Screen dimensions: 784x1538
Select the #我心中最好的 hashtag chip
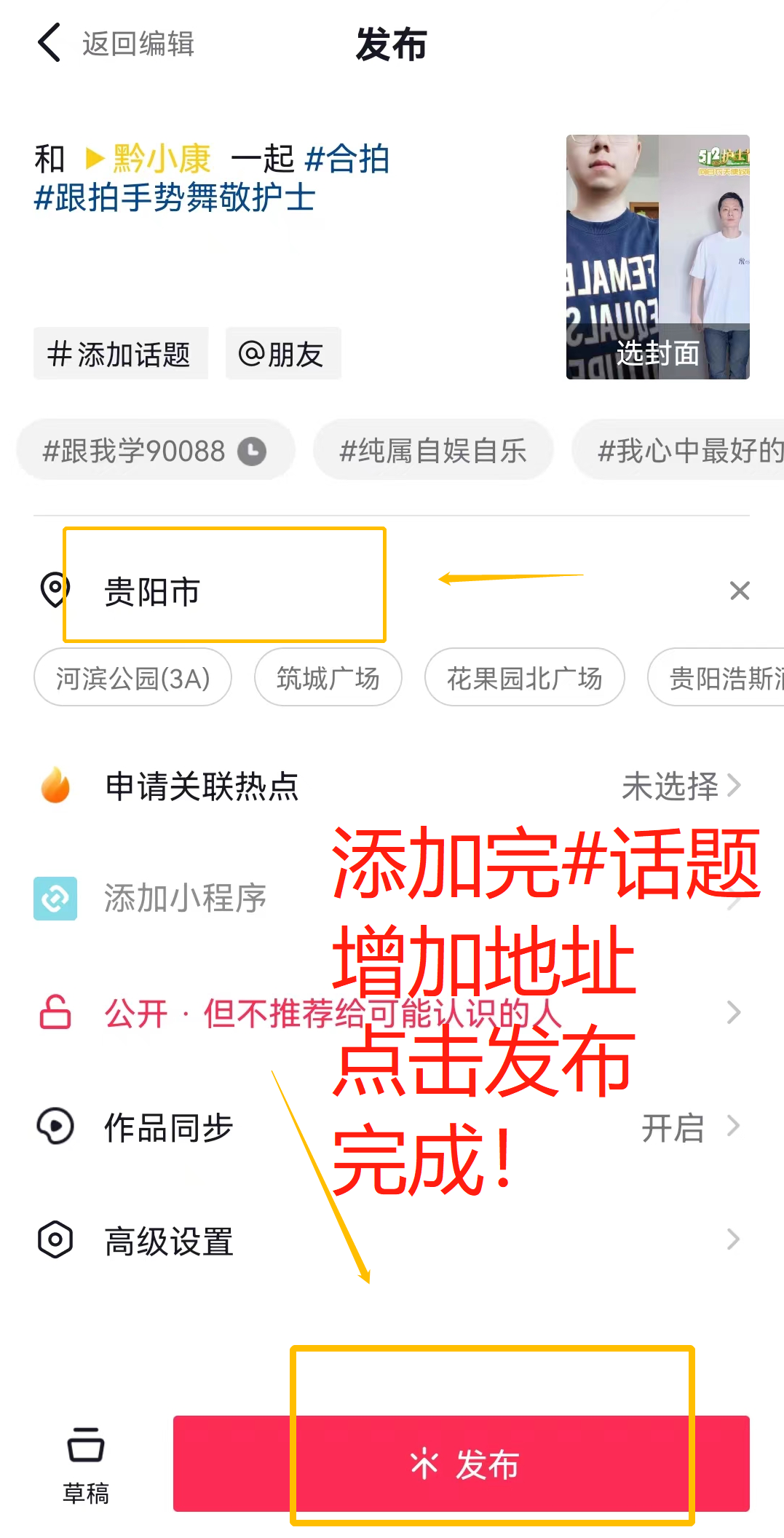[x=684, y=451]
